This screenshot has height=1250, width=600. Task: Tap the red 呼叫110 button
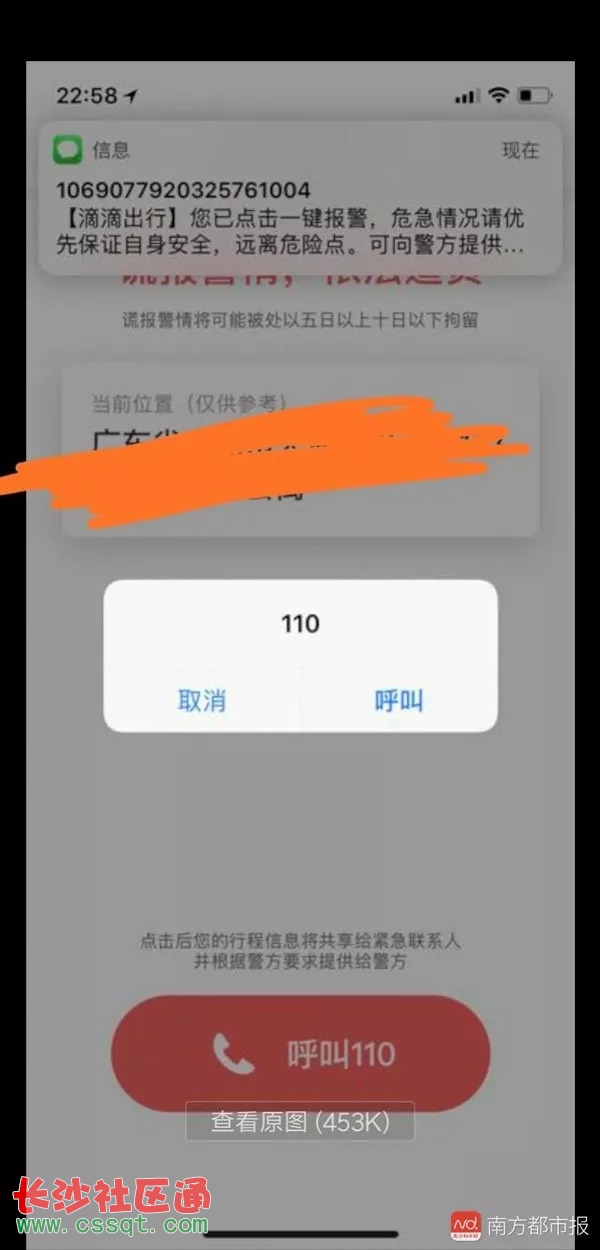[x=300, y=1050]
